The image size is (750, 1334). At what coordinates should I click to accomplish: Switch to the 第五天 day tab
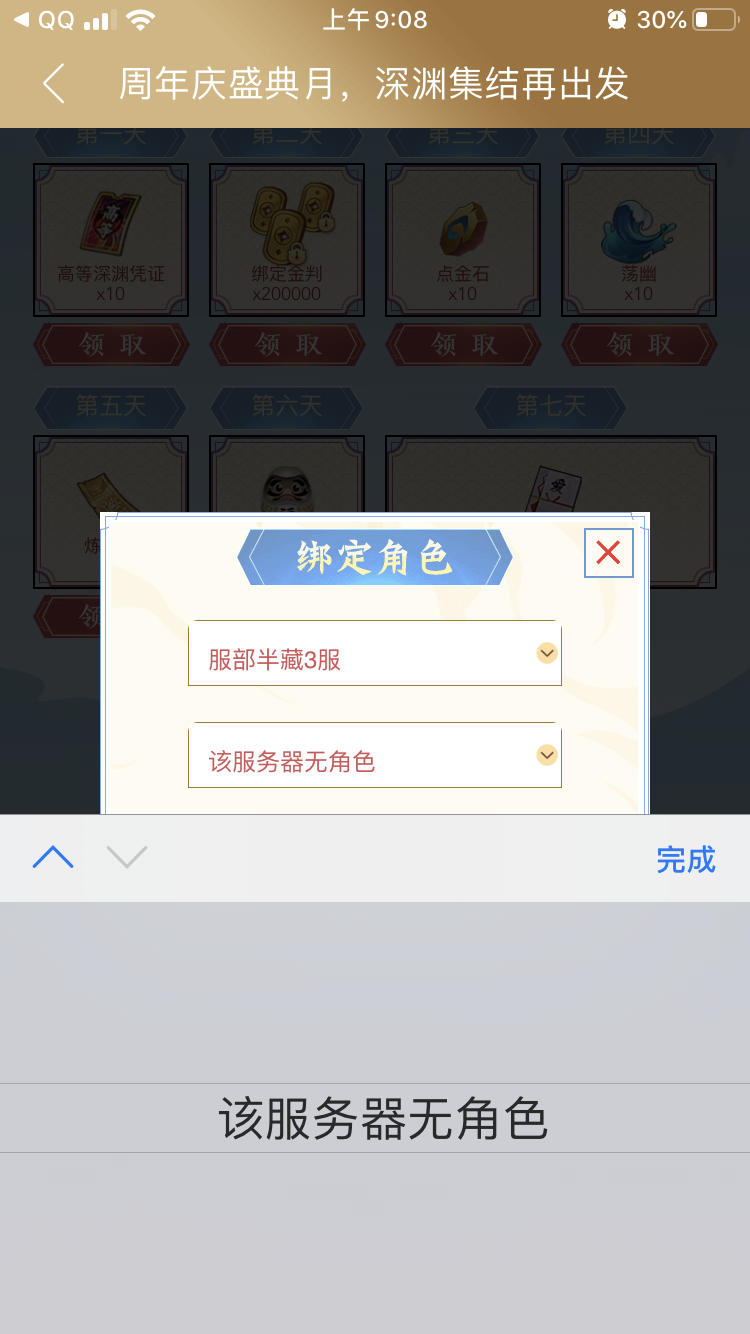pos(110,407)
